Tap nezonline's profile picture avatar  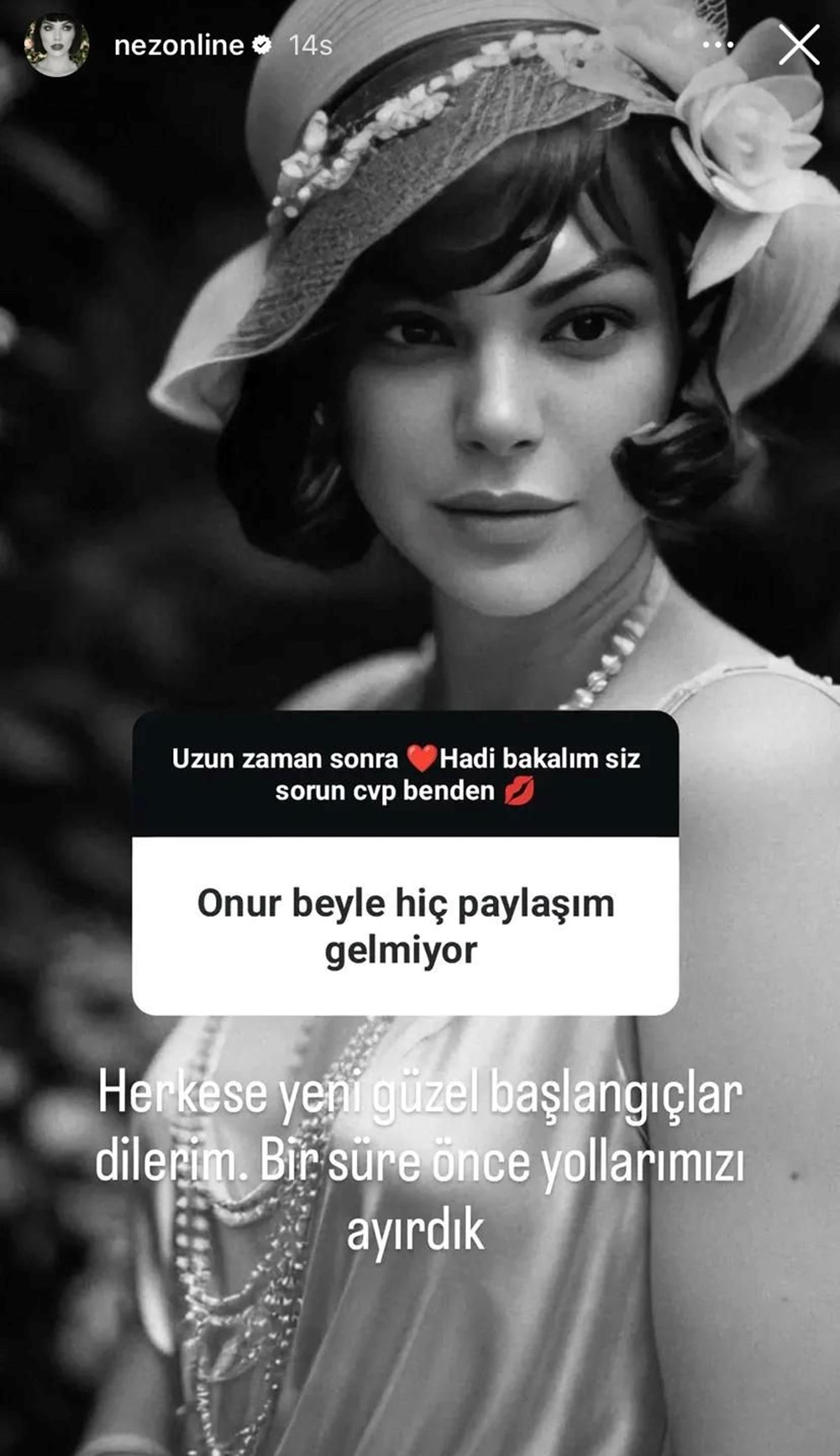pos(56,45)
